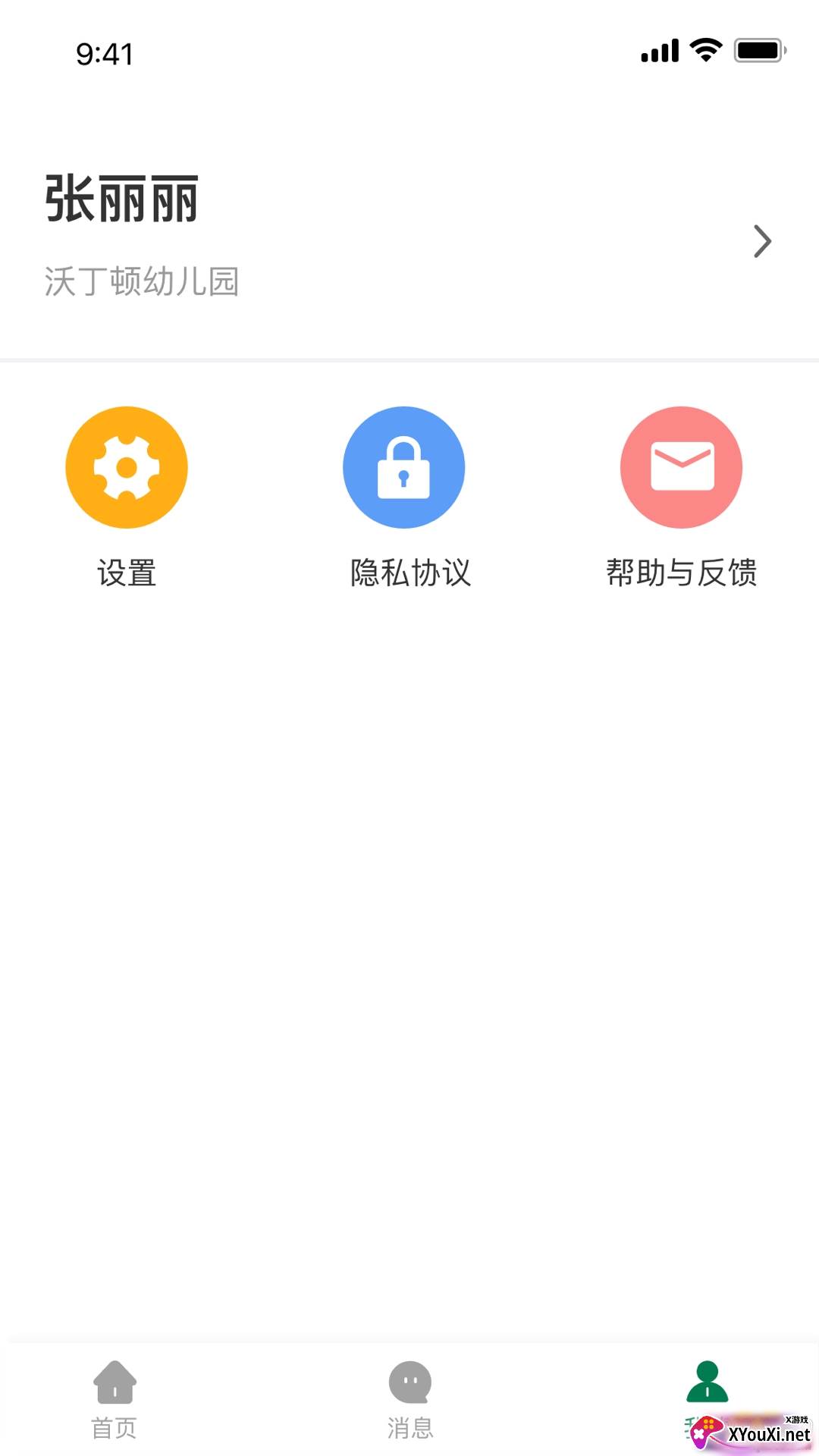Tap the 设置 label text
The image size is (819, 1456).
pos(126,574)
